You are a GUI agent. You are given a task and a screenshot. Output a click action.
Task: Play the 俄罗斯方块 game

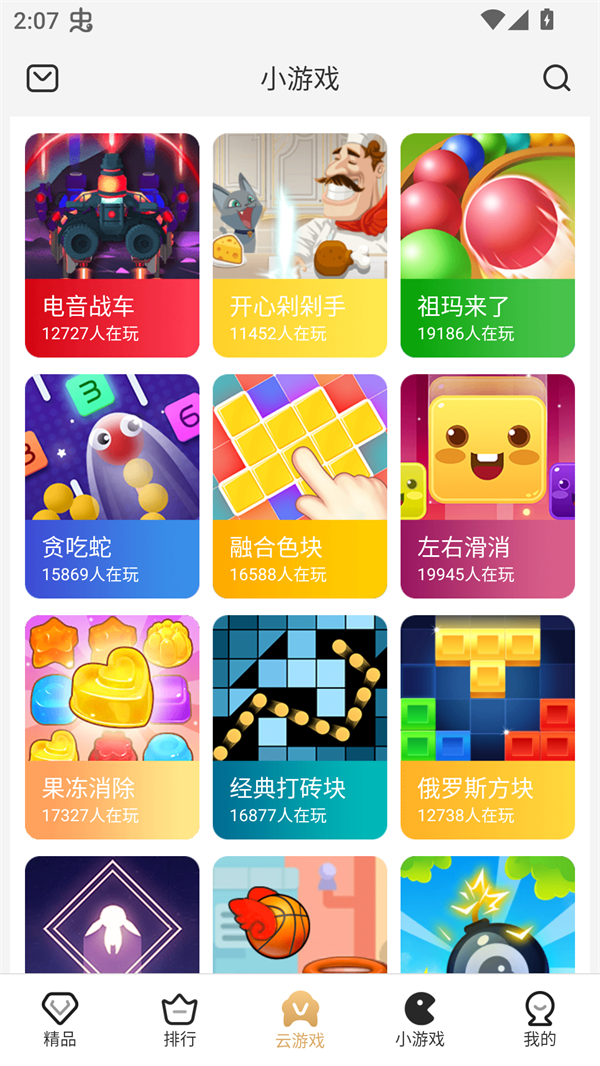point(487,727)
